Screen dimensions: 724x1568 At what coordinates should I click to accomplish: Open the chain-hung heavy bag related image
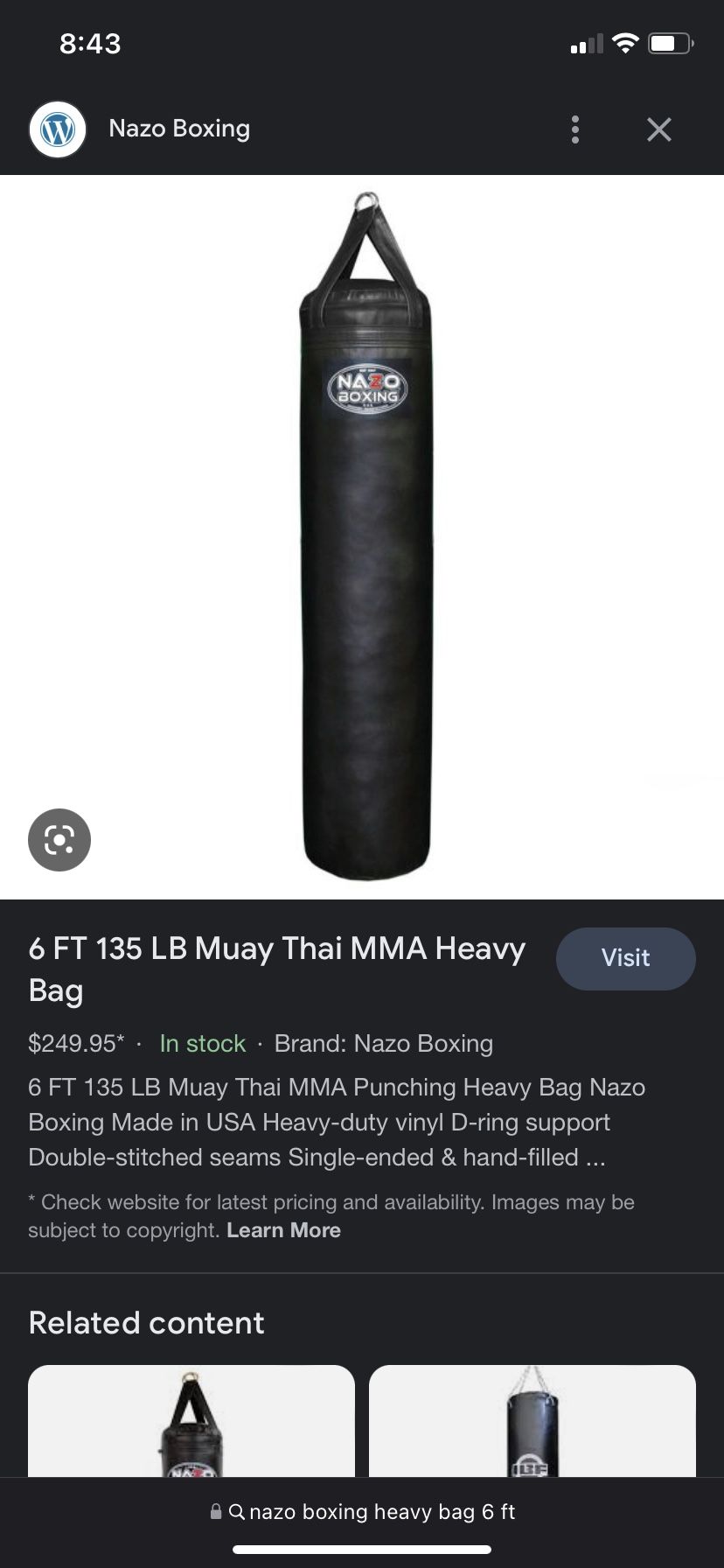[533, 1421]
